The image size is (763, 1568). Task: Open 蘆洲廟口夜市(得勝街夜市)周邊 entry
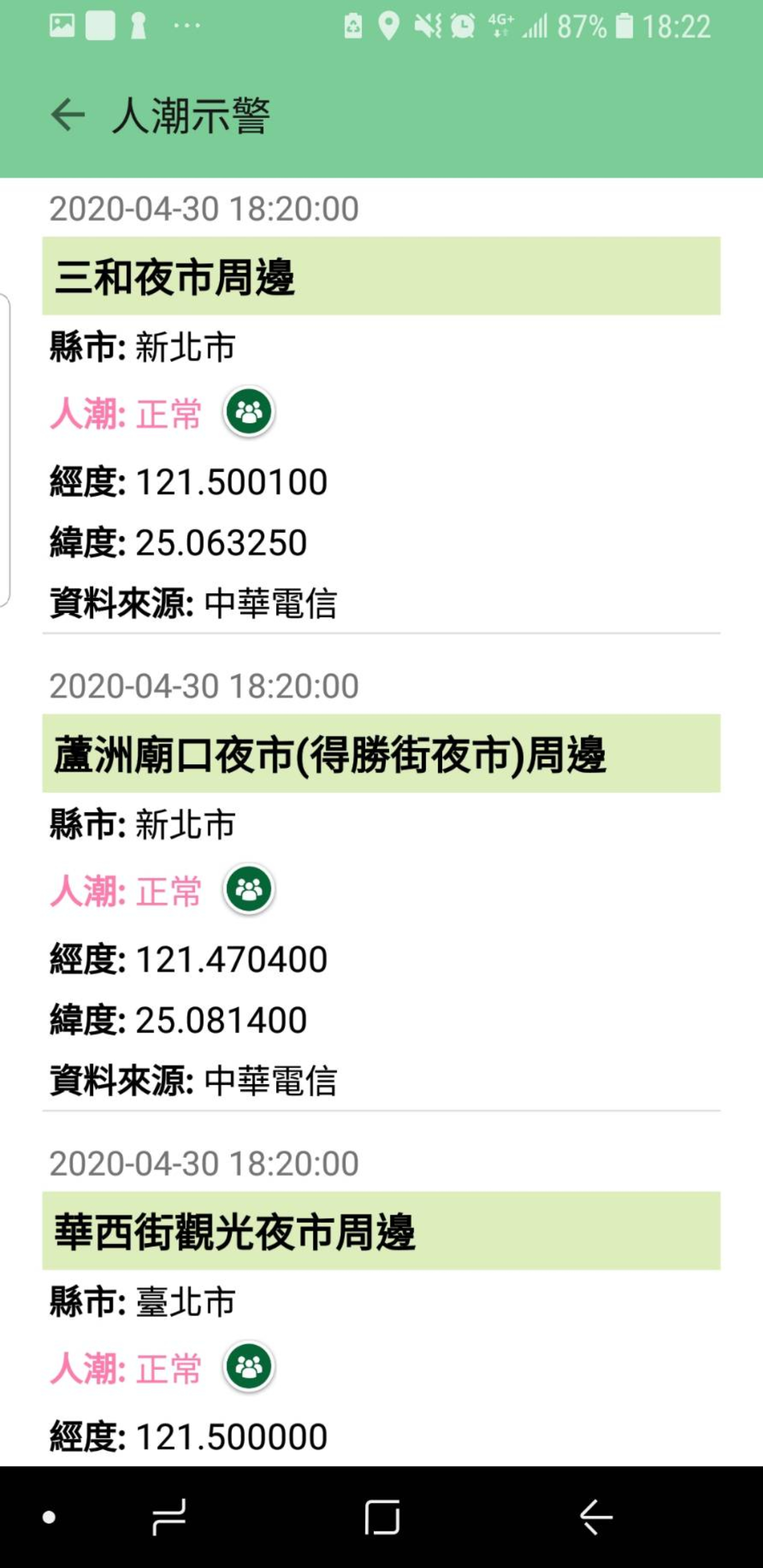coord(381,754)
